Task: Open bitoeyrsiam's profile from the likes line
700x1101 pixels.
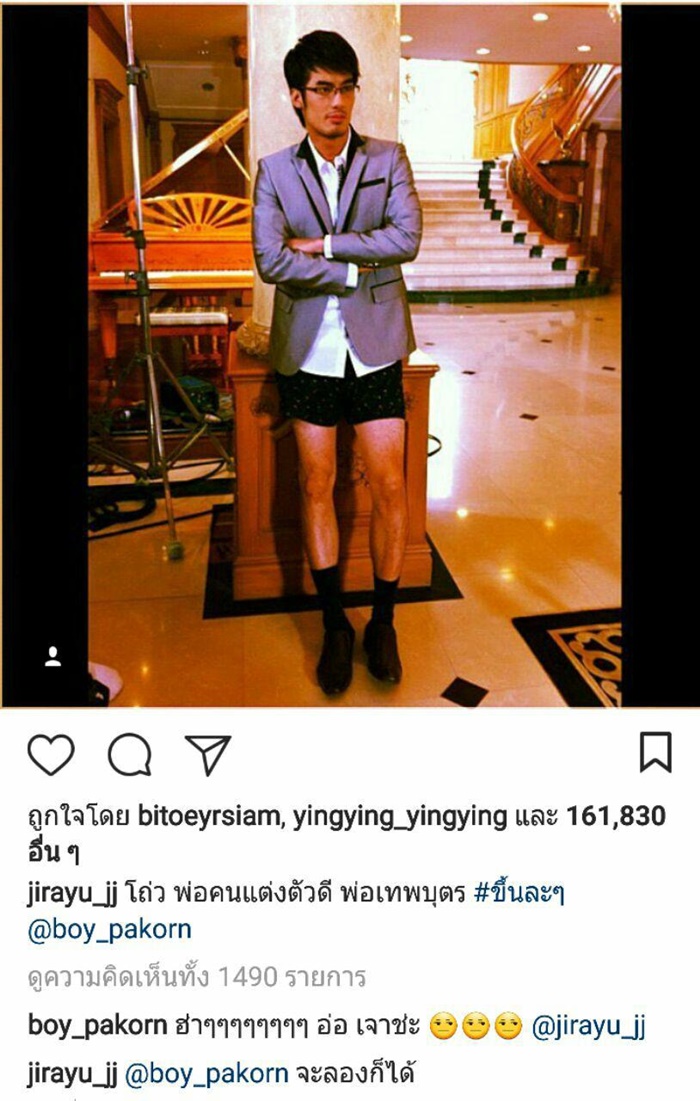Action: [x=204, y=817]
